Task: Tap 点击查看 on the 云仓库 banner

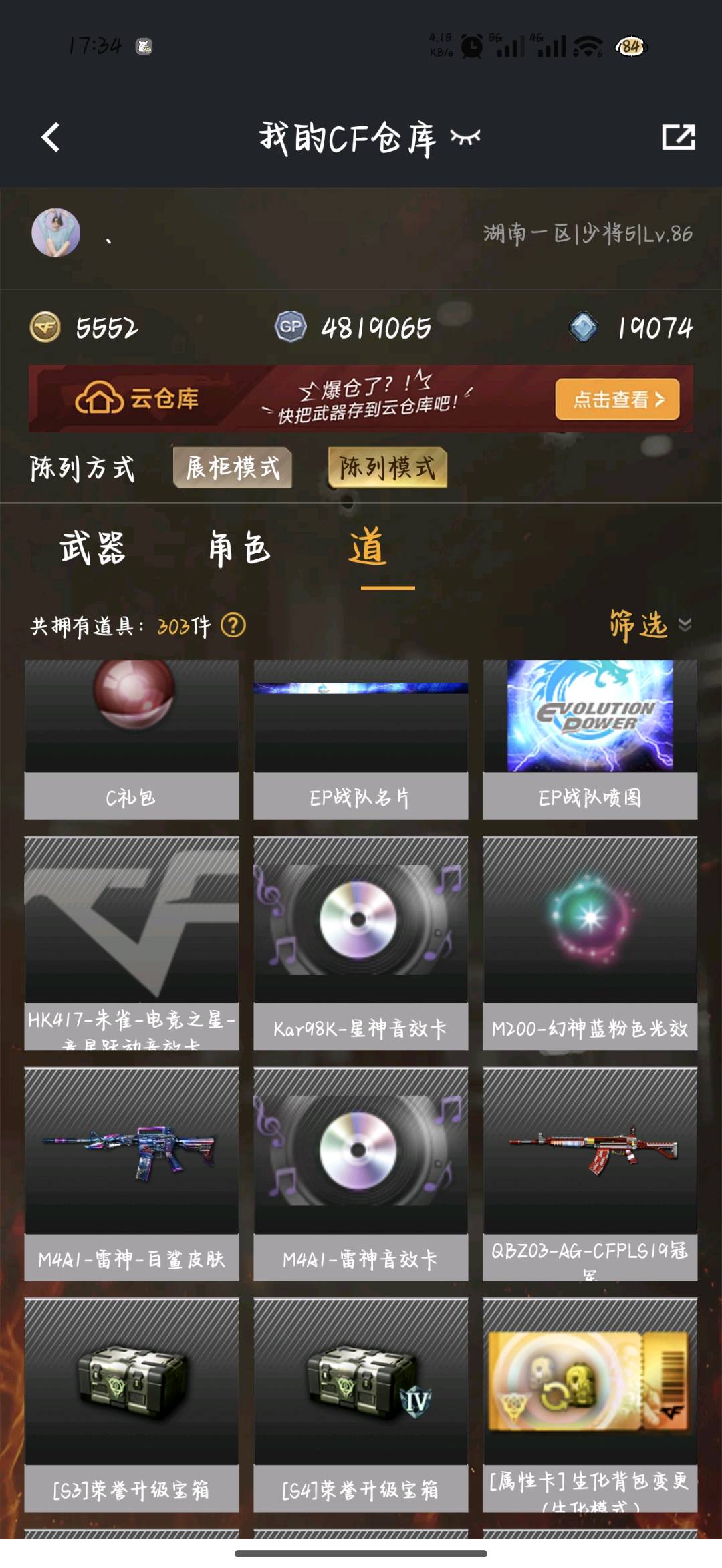Action: click(616, 400)
